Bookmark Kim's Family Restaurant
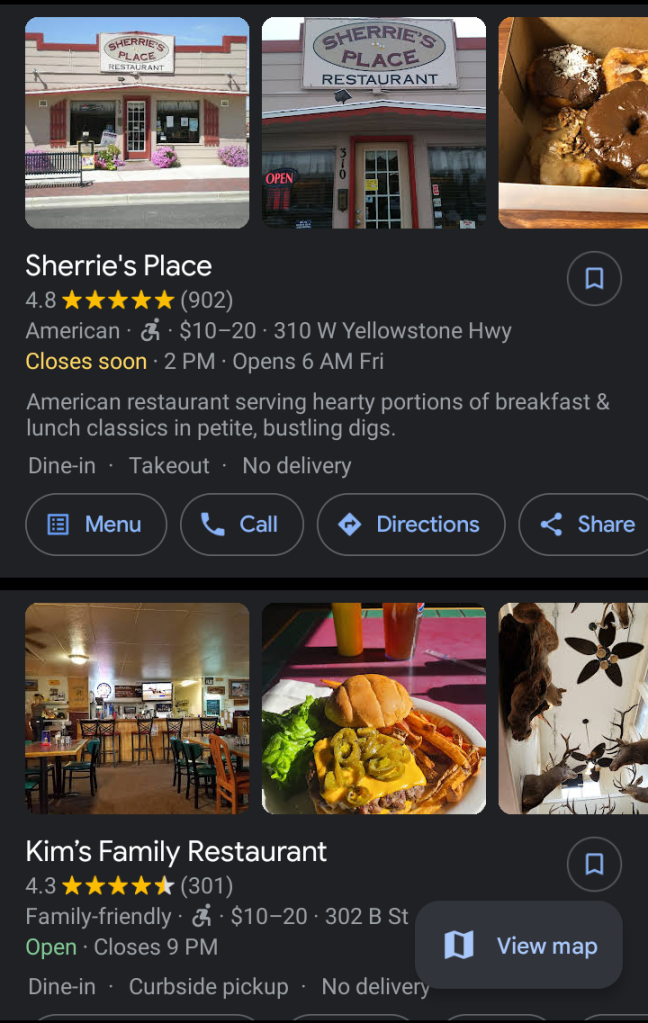The image size is (648, 1023). pos(594,864)
